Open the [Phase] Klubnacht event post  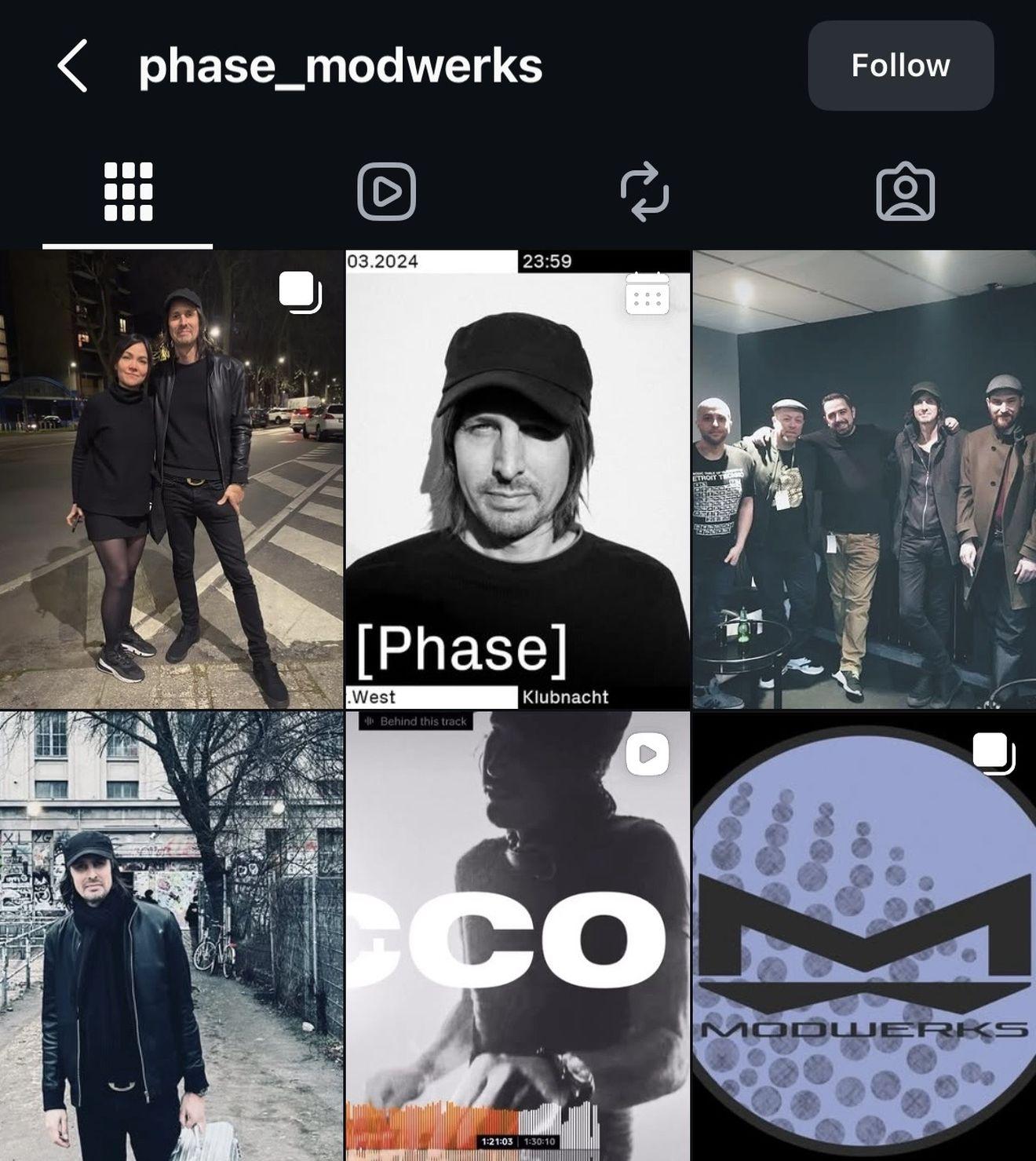(x=517, y=479)
